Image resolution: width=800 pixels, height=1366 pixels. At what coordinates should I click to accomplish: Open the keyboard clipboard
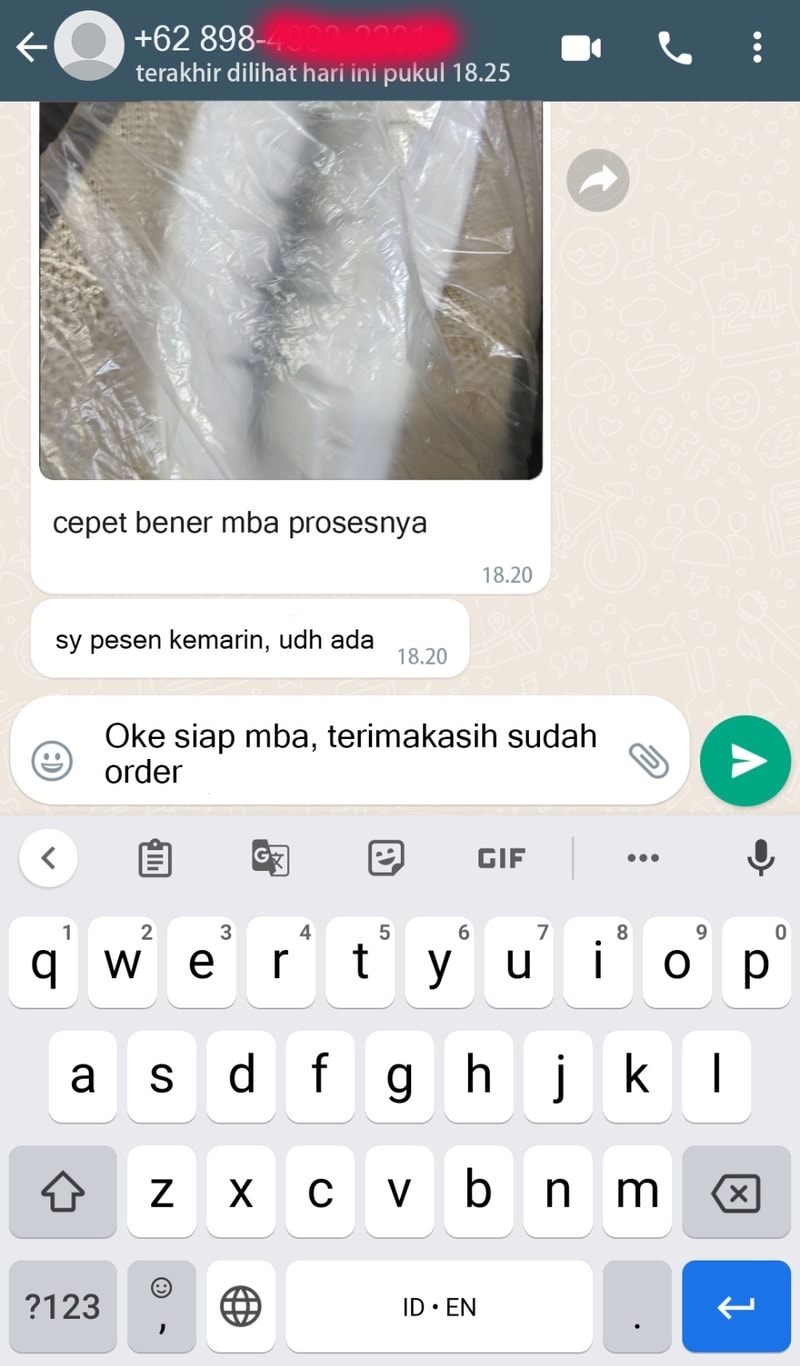154,858
